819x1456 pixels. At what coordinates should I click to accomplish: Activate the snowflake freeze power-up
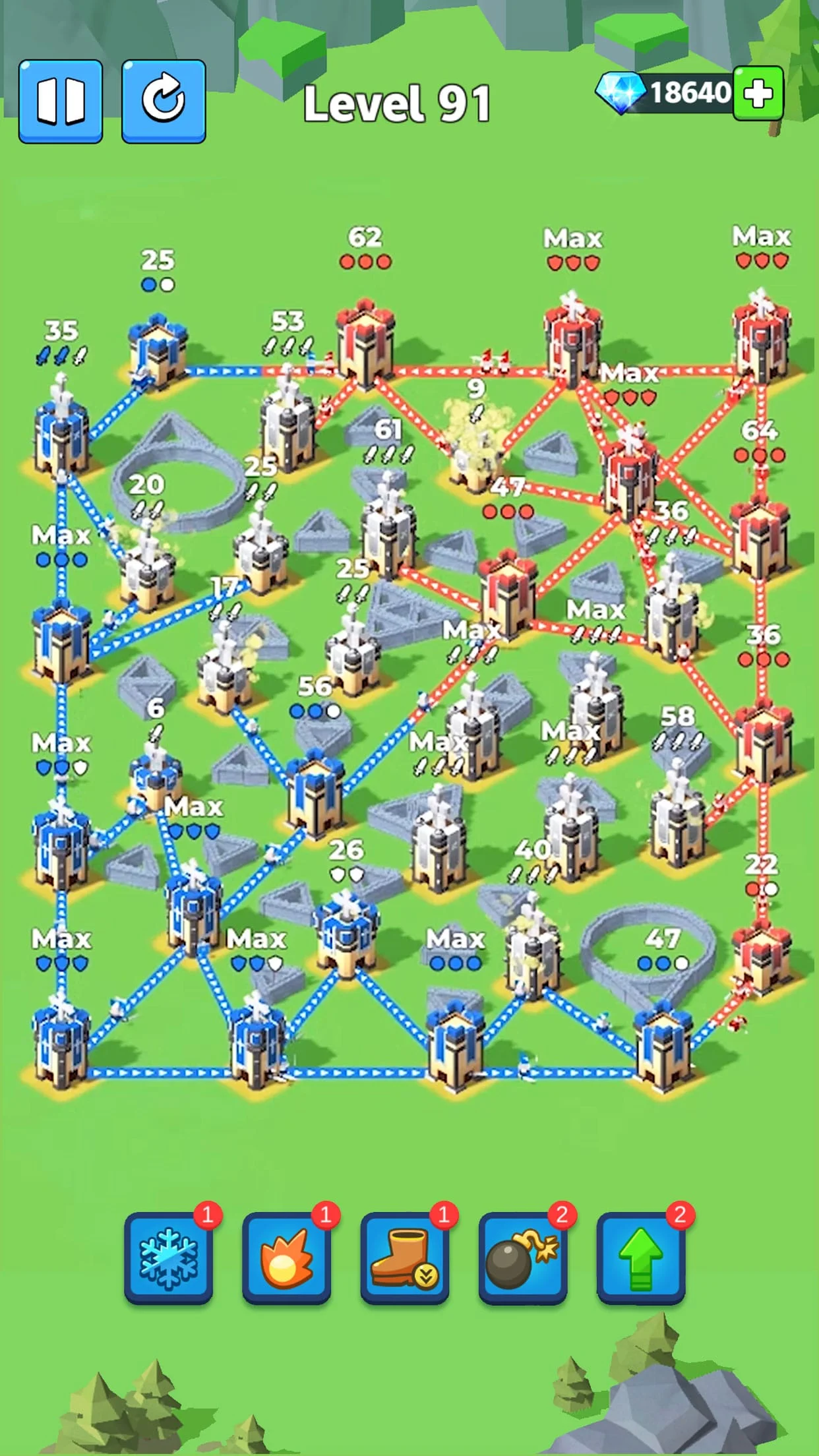click(x=168, y=1257)
